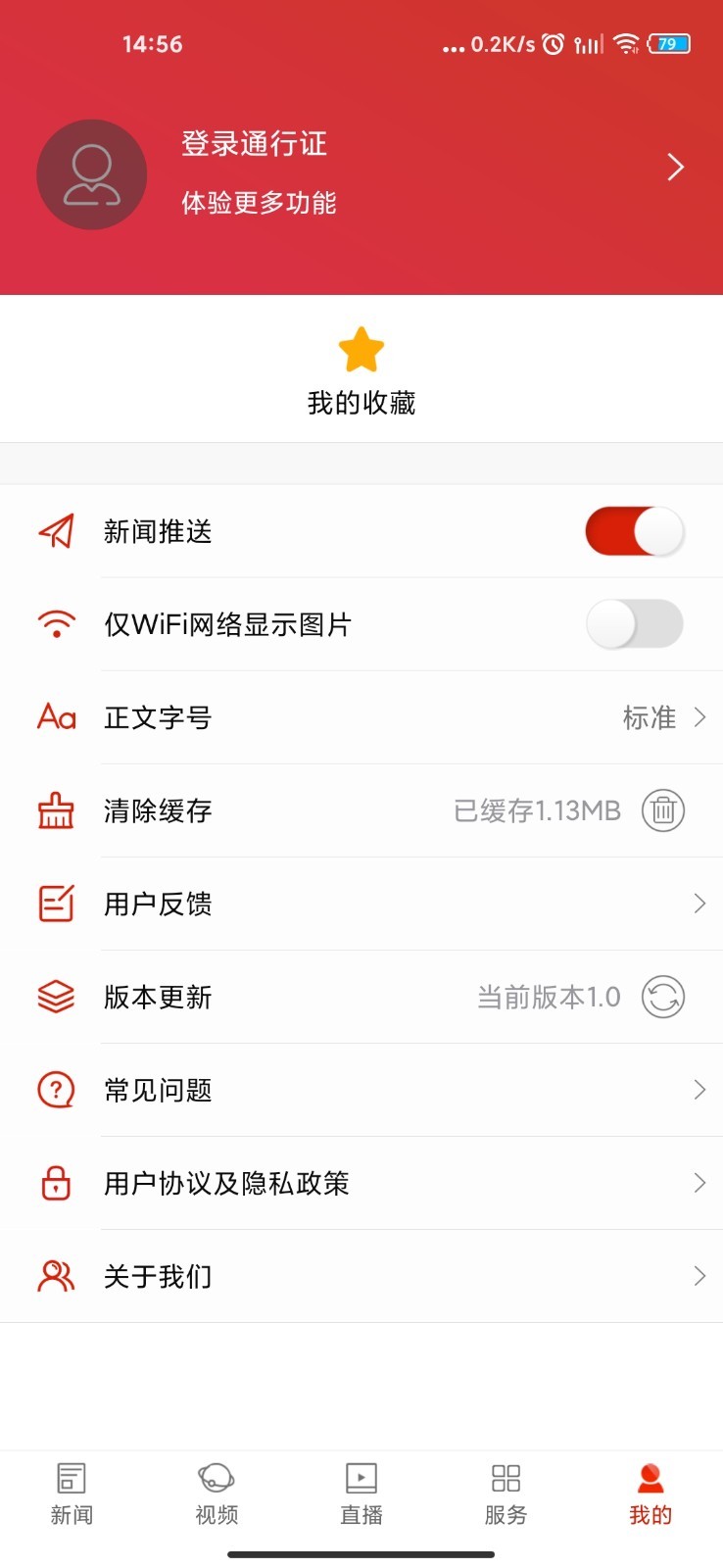Tap the 清除缓存 trash can icon
The image size is (723, 1568).
tap(662, 810)
